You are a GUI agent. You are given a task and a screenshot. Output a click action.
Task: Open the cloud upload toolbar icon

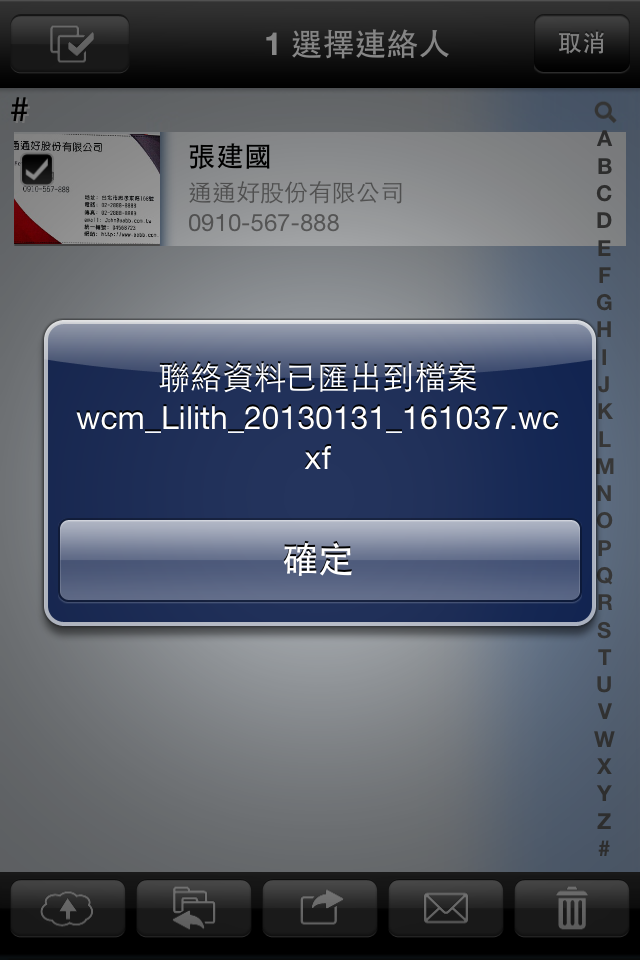[x=67, y=908]
